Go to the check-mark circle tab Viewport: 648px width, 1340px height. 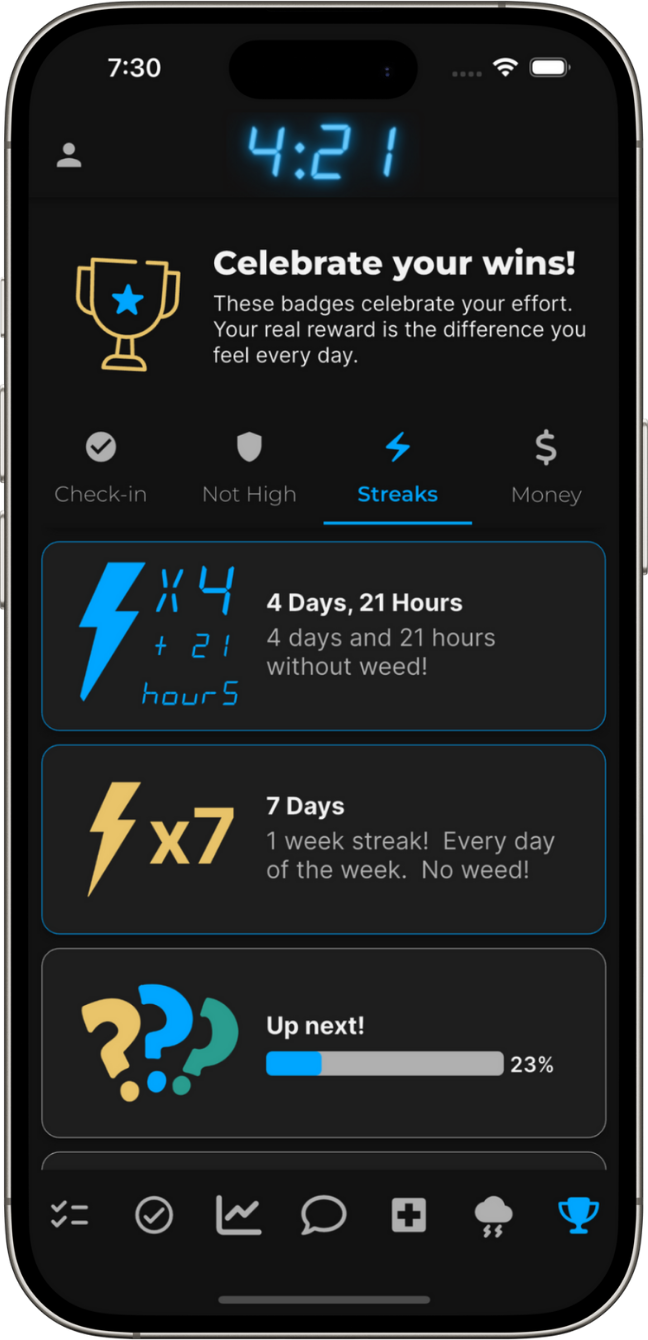coord(154,1215)
